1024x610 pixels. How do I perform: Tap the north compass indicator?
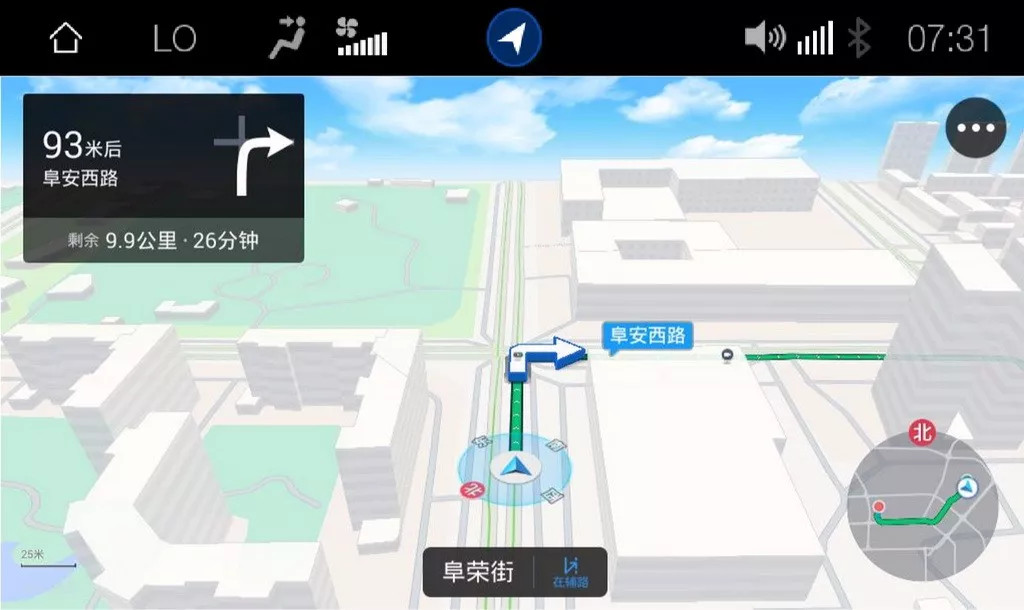tap(921, 433)
